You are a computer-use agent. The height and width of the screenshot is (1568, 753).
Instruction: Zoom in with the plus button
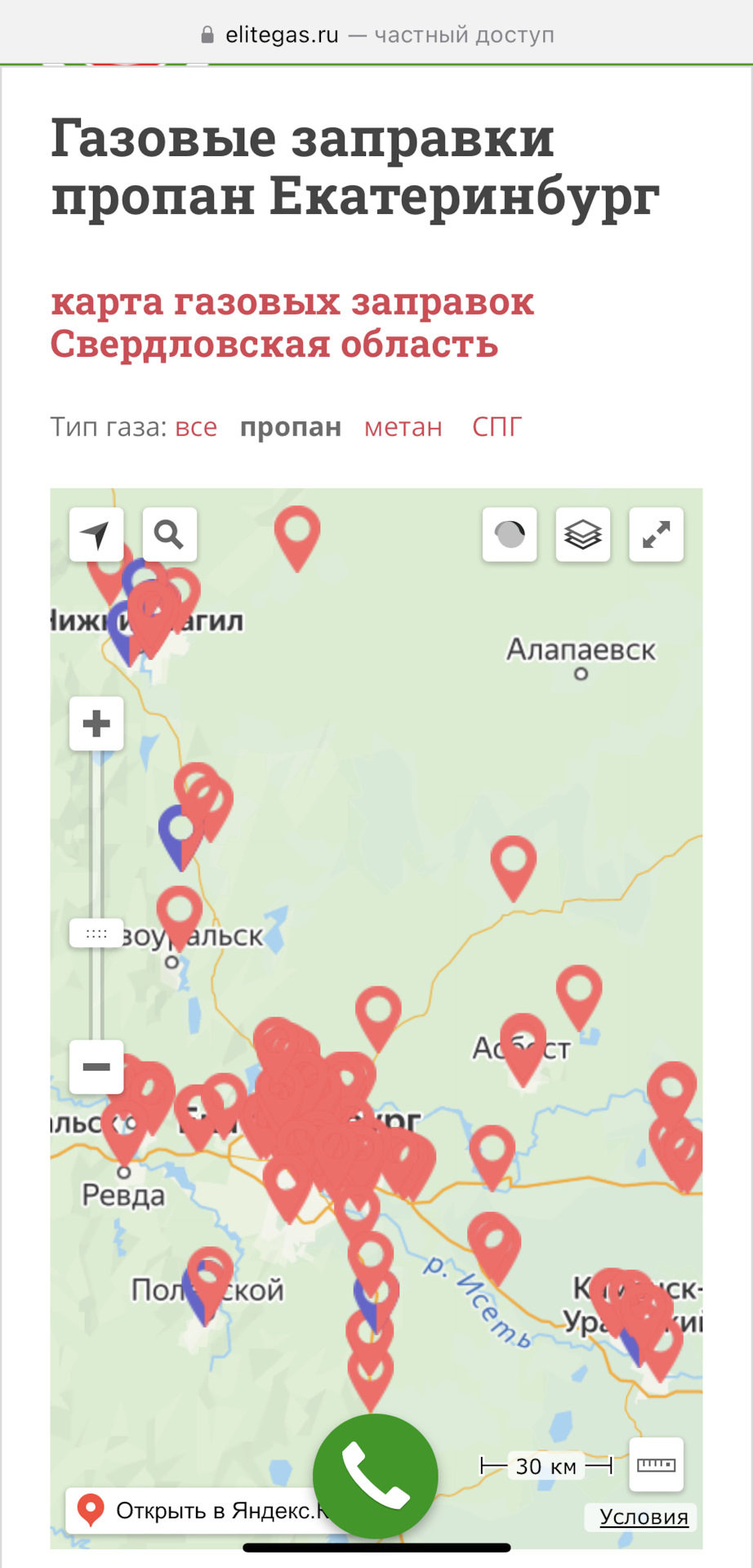96,724
